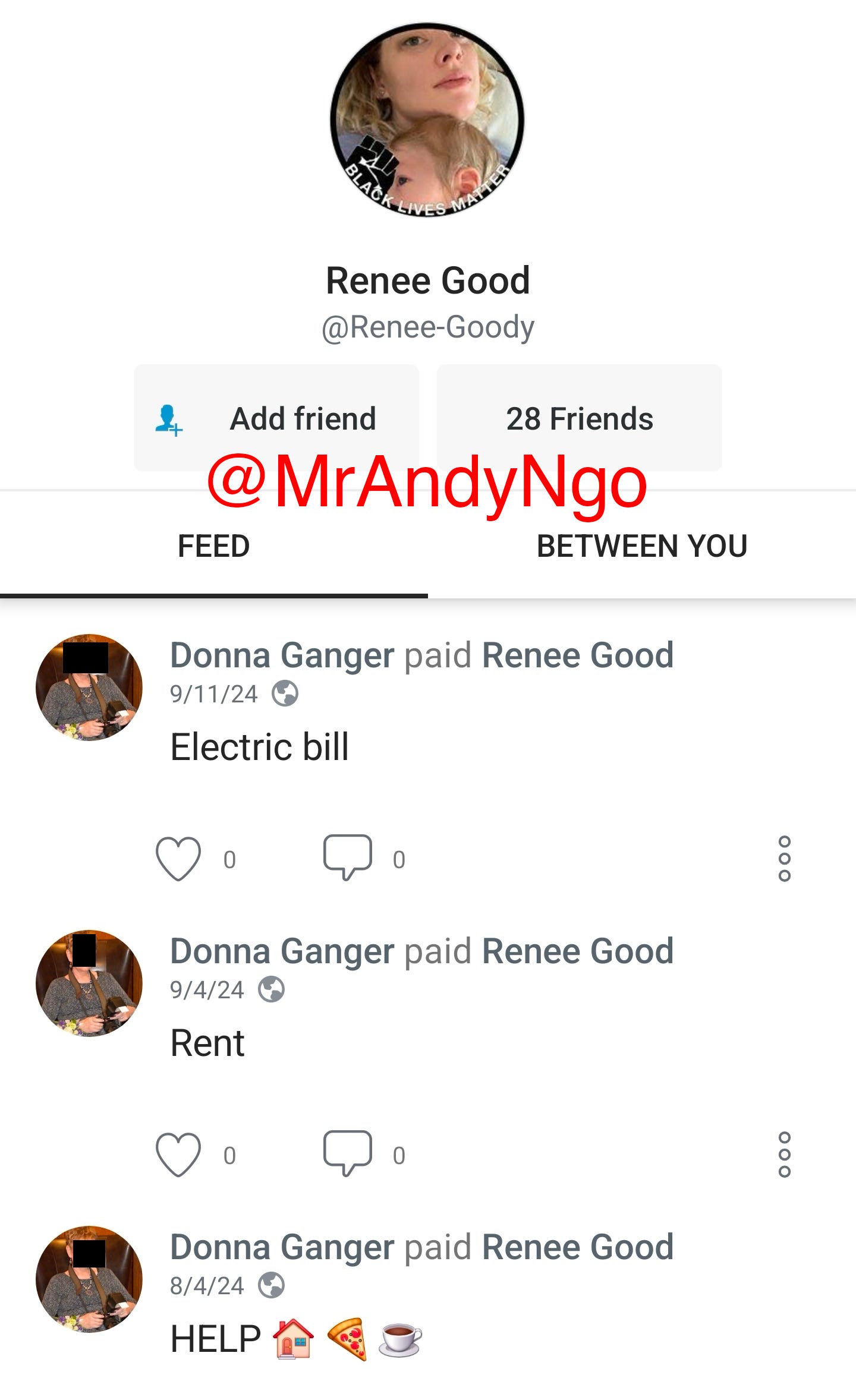Like the Electric bill payment
Viewport: 856px width, 1400px height.
pyautogui.click(x=178, y=859)
